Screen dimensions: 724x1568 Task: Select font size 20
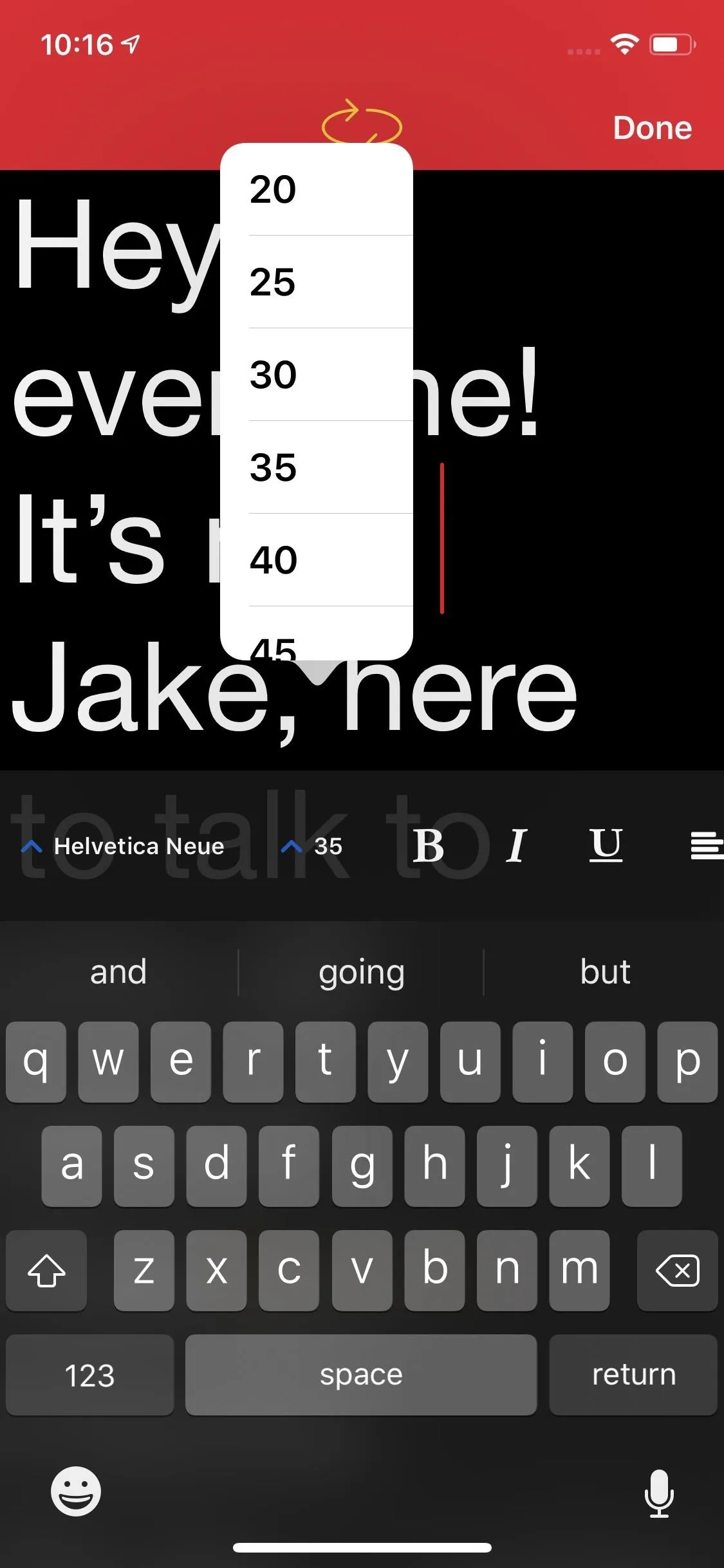coord(317,189)
